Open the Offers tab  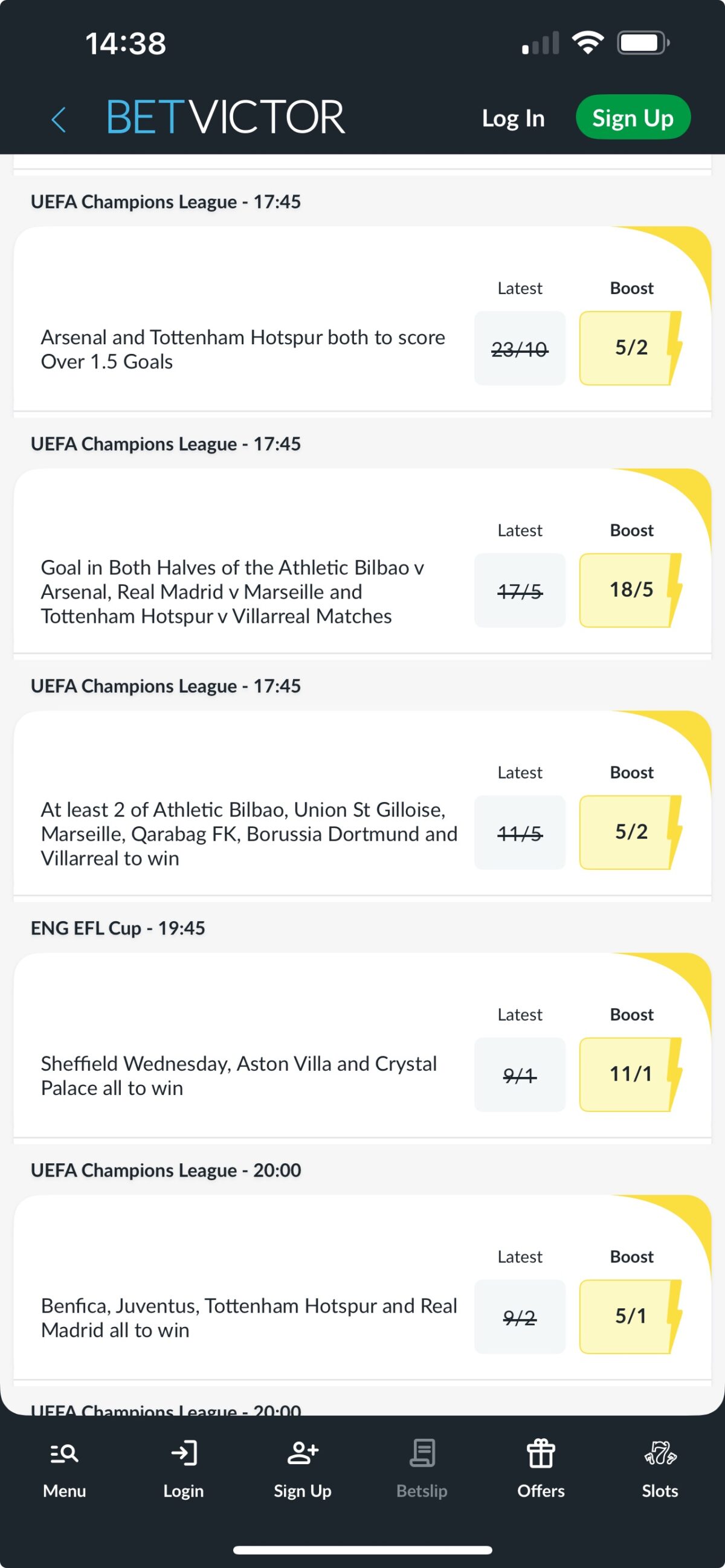[541, 1469]
